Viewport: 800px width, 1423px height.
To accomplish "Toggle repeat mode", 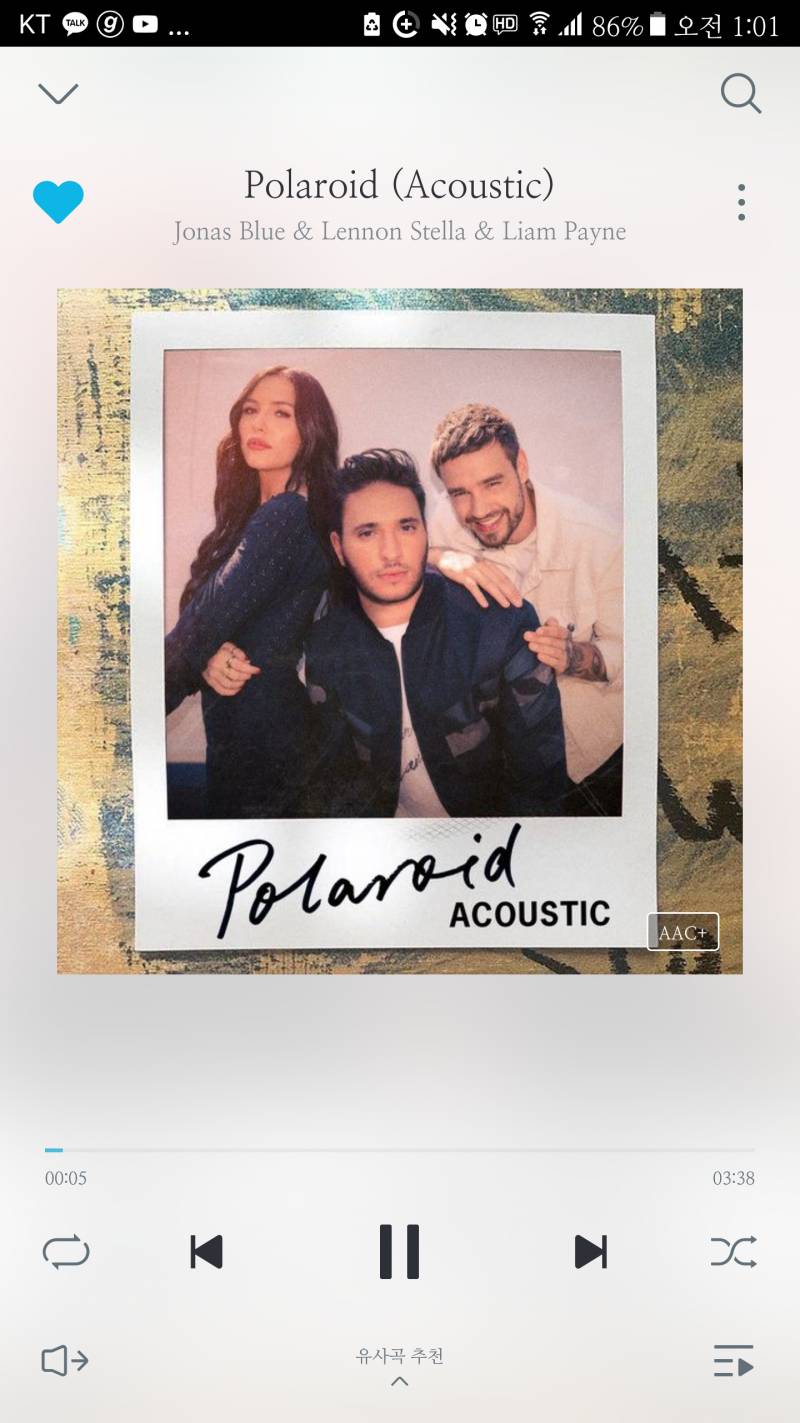I will 66,1252.
